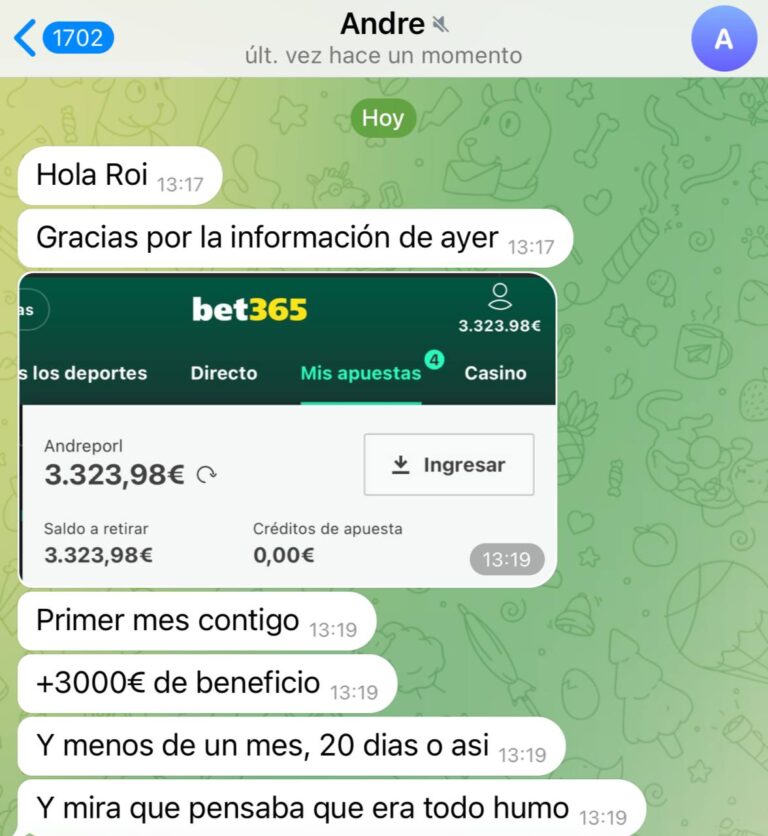Open Andre's profile avatar
The image size is (768, 836).
[x=724, y=39]
